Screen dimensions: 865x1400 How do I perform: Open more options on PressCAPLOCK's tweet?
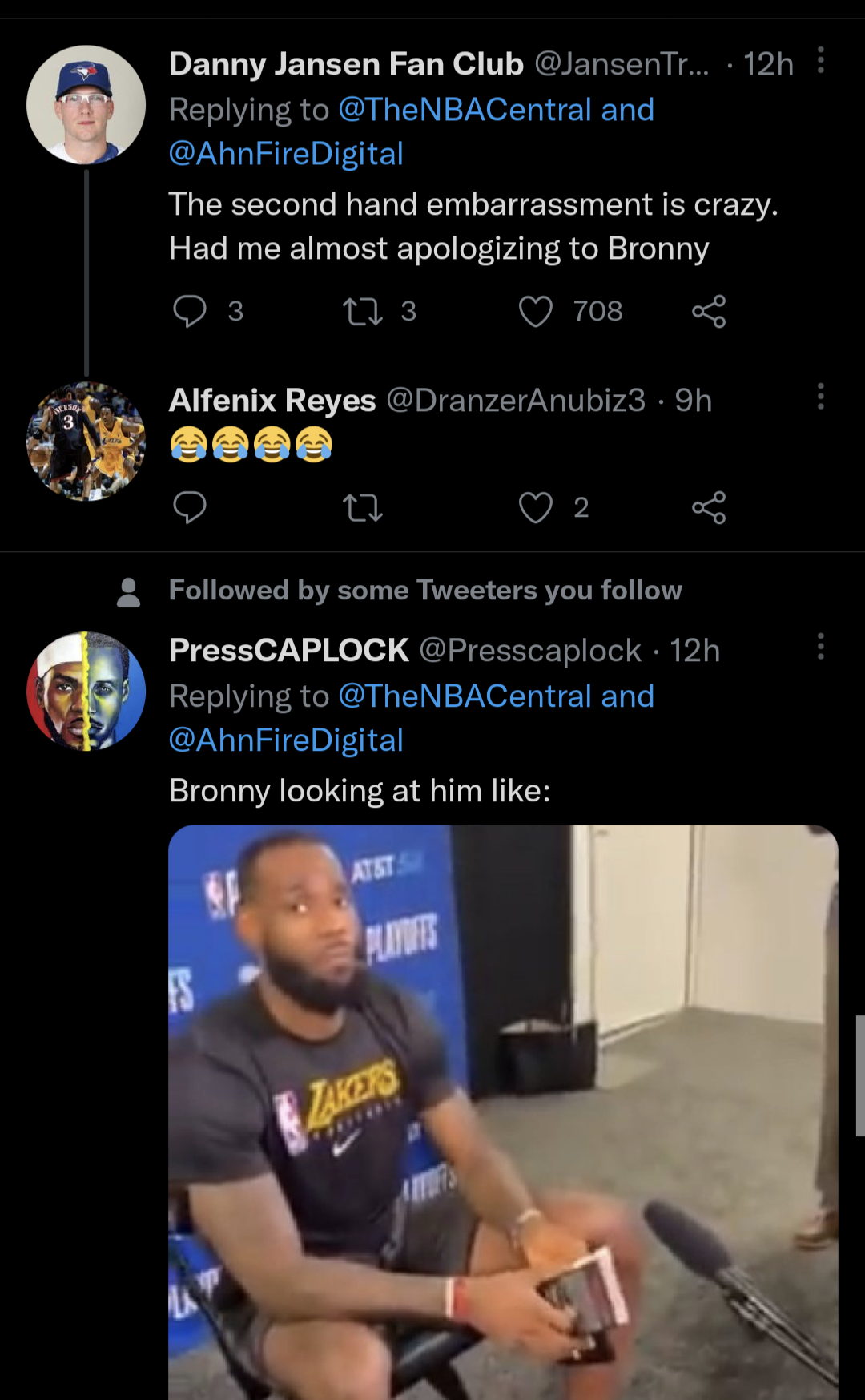pos(820,646)
